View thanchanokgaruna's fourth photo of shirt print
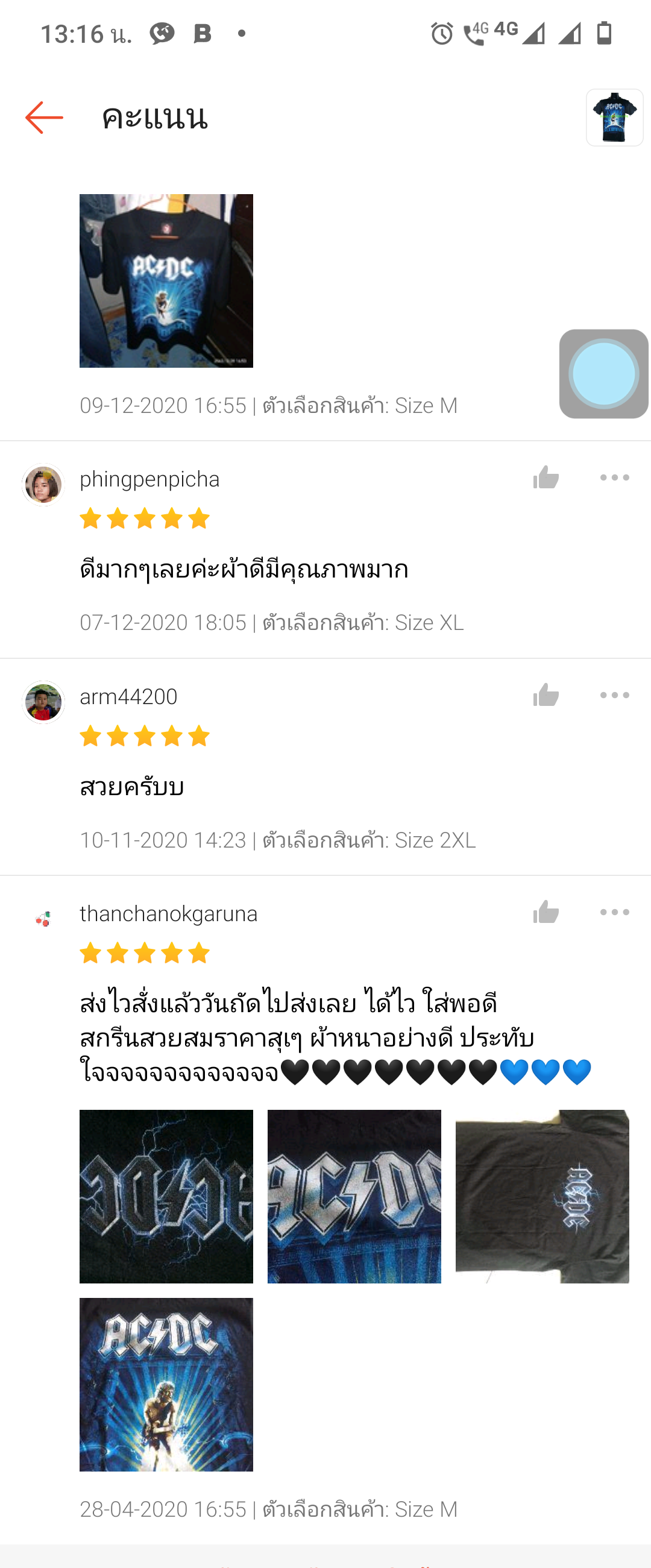This screenshot has width=651, height=1568. [x=166, y=1384]
